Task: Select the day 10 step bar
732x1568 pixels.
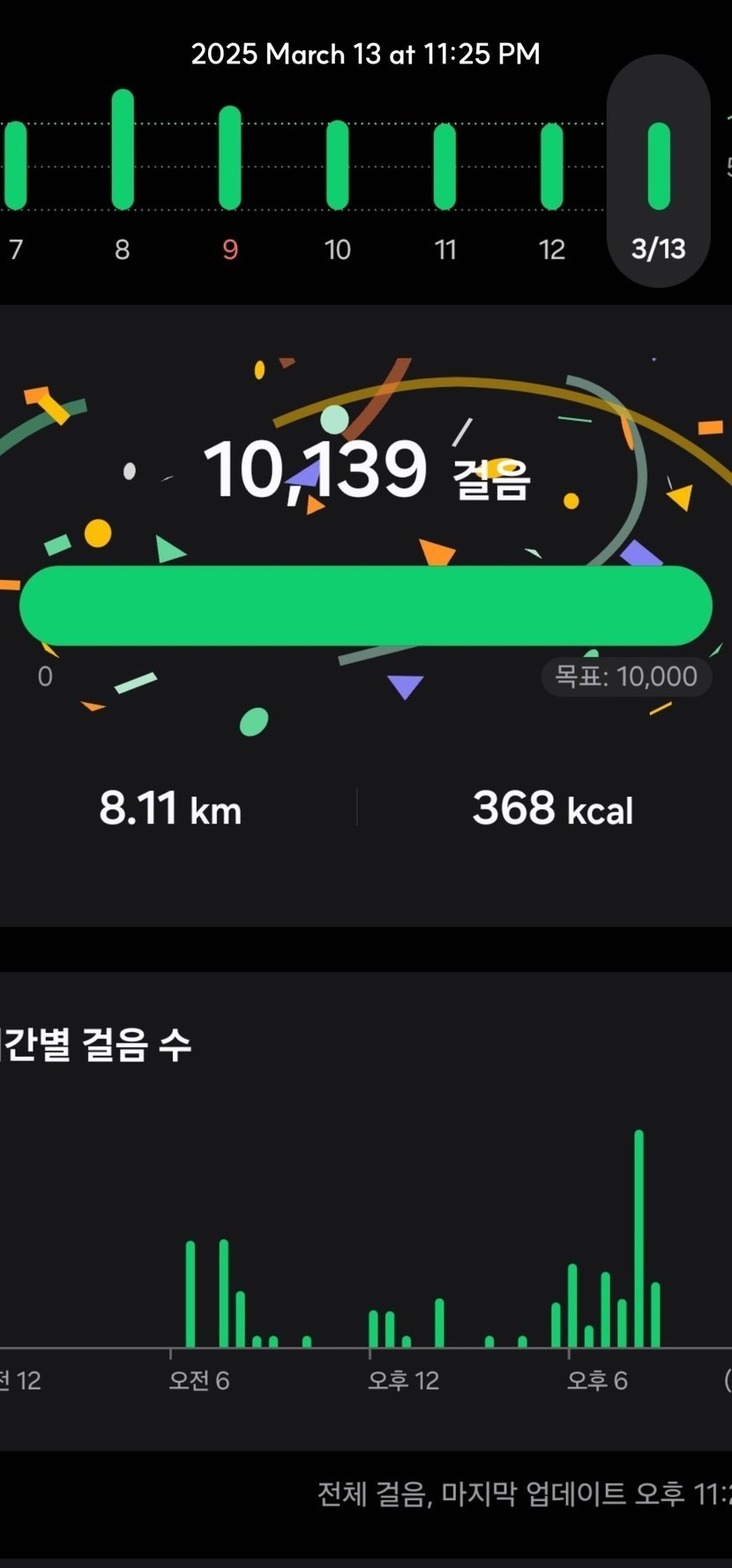Action: pos(338,166)
